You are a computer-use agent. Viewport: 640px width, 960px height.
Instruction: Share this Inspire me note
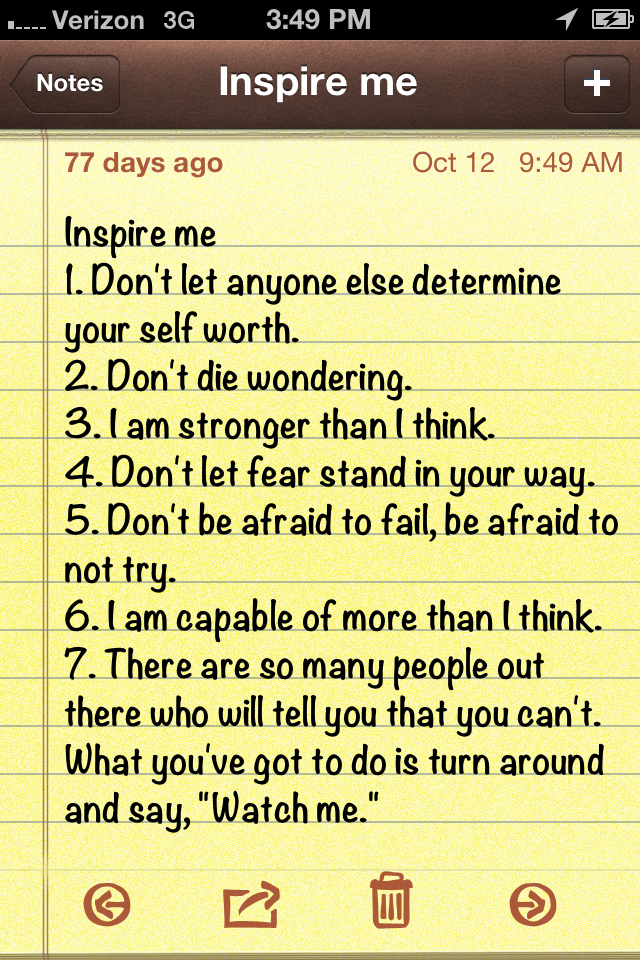251,905
